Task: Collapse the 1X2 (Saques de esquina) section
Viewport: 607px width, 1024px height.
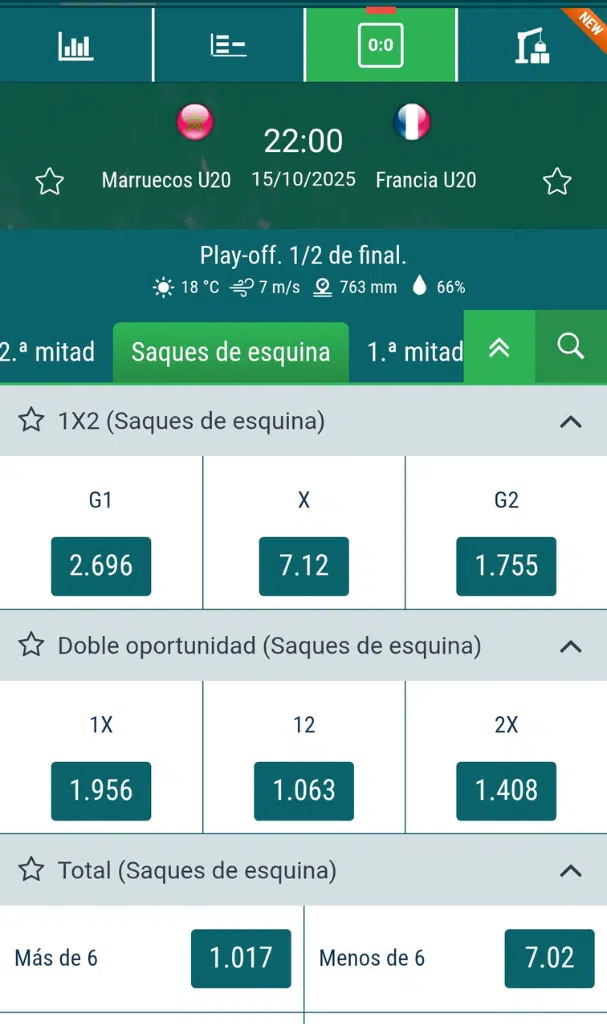Action: coord(570,422)
